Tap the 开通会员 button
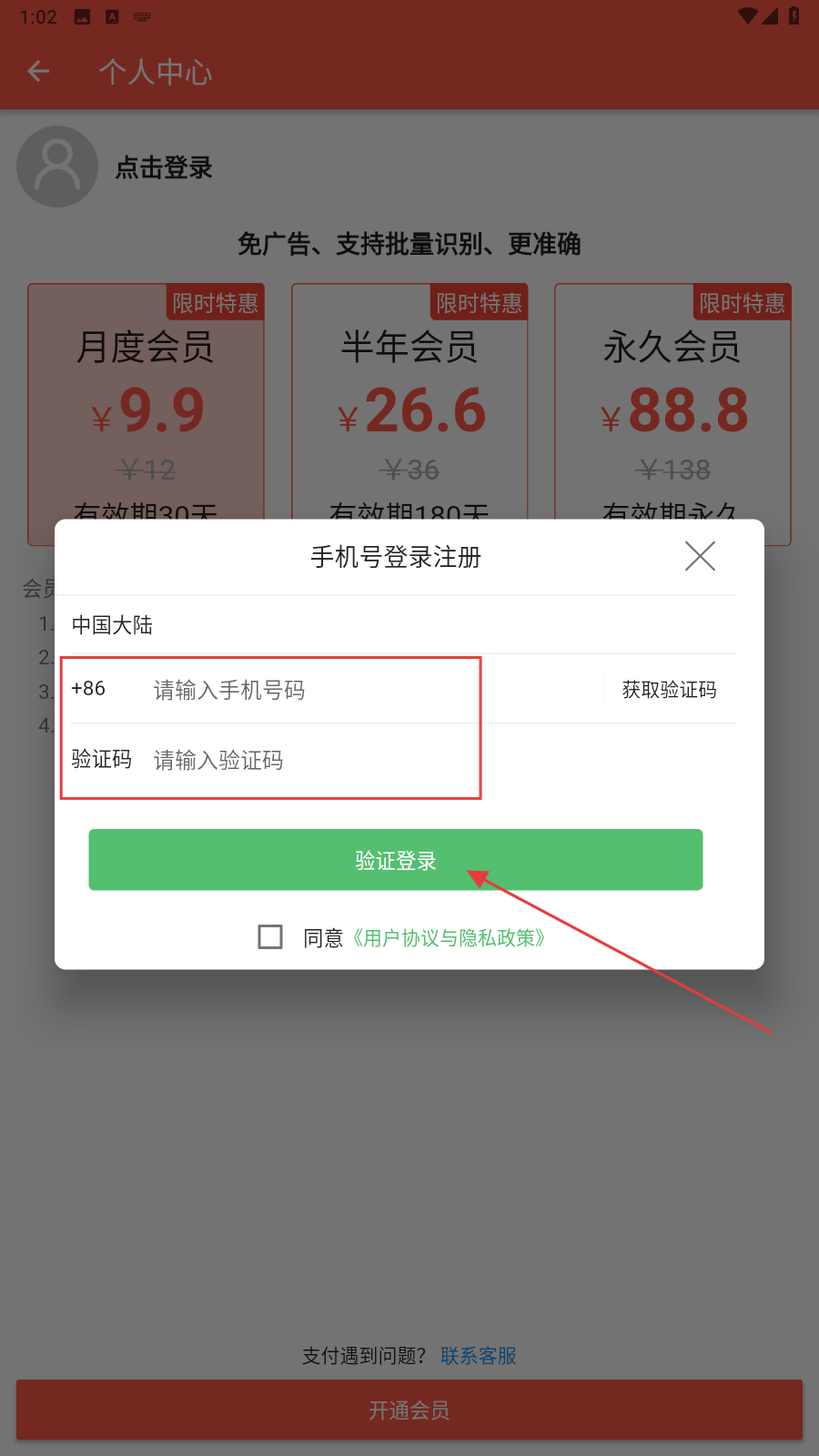 click(409, 1410)
